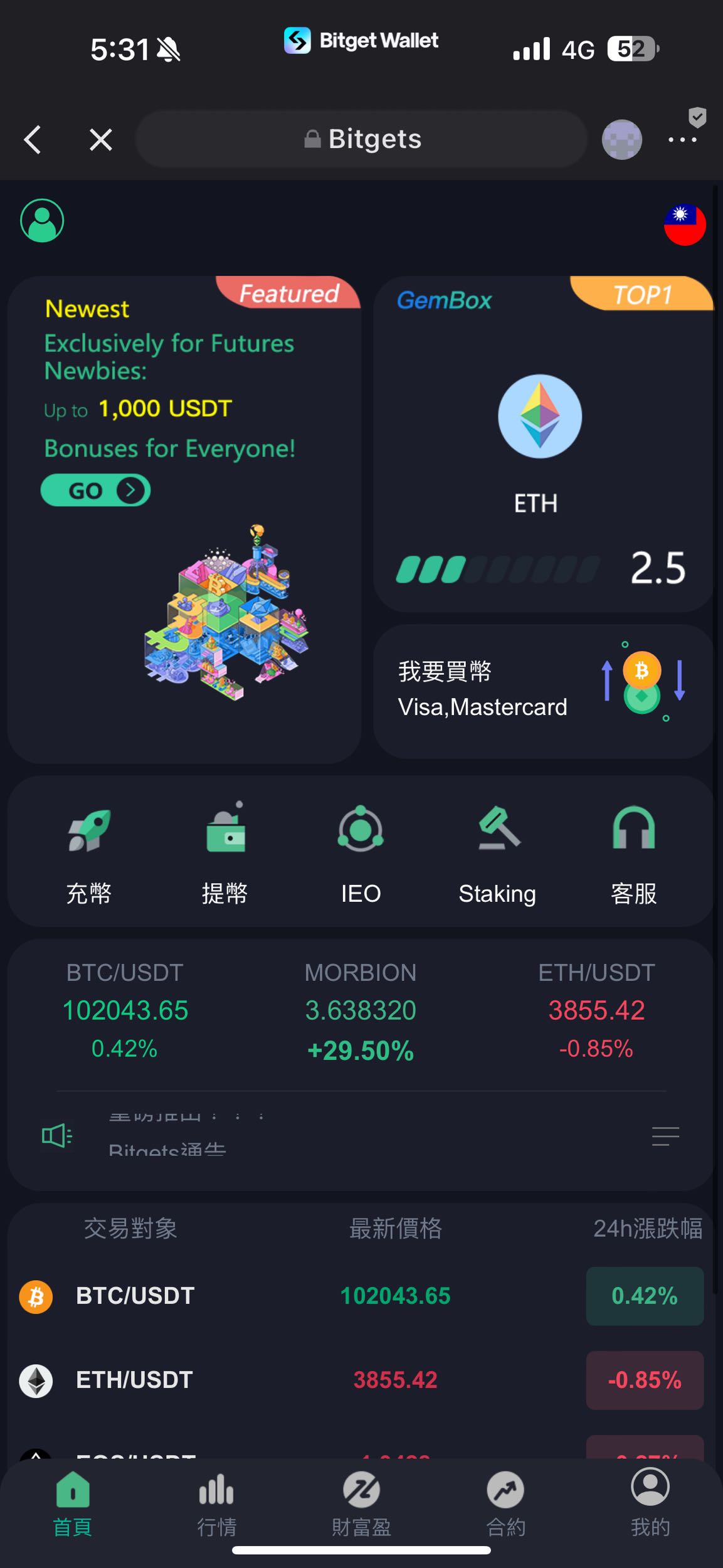The height and width of the screenshot is (1568, 723).
Task: Select the Staking gavel icon
Action: coord(497,831)
